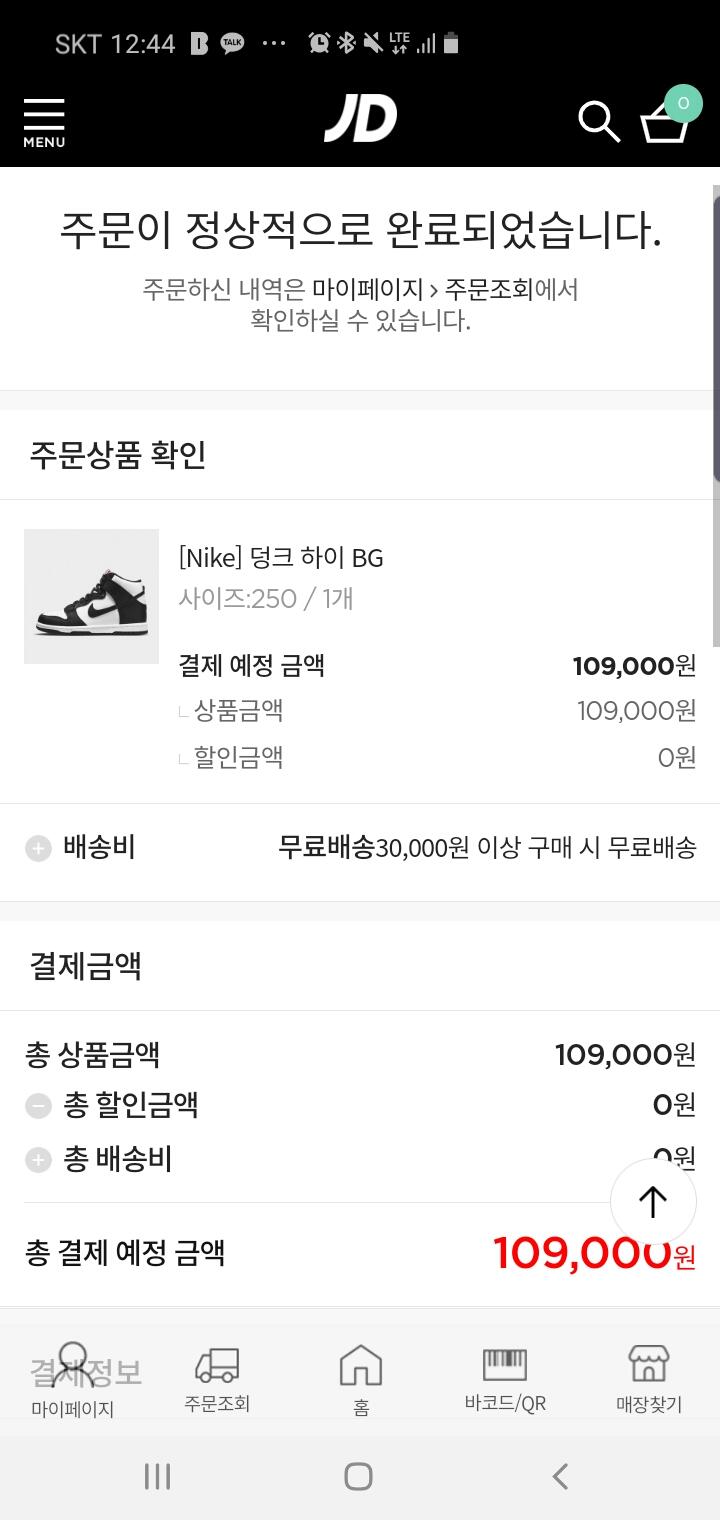Viewport: 720px width, 1520px height.
Task: View the shopping basket
Action: pyautogui.click(x=666, y=120)
